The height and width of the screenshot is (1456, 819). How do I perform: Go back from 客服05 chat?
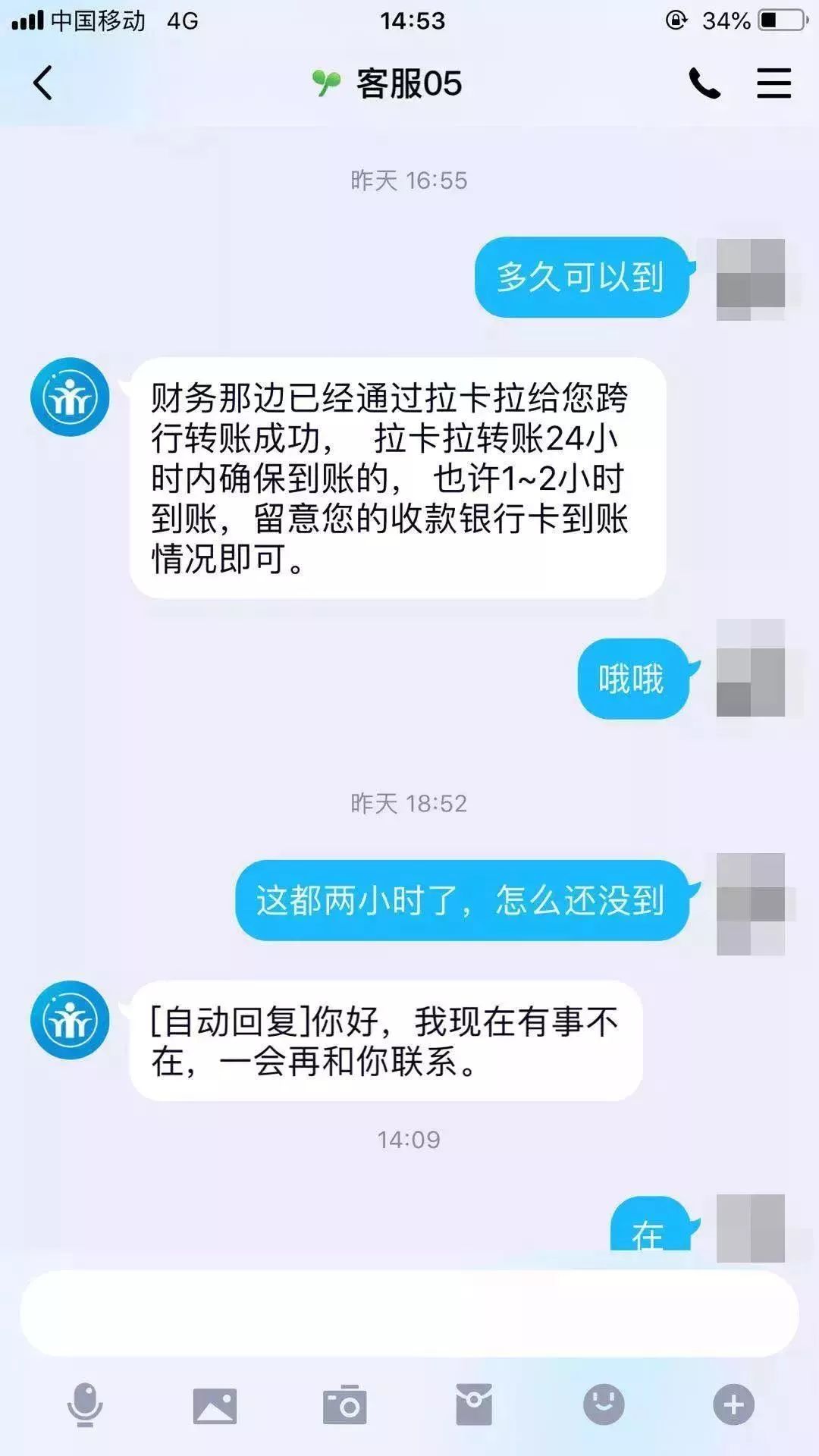click(43, 83)
